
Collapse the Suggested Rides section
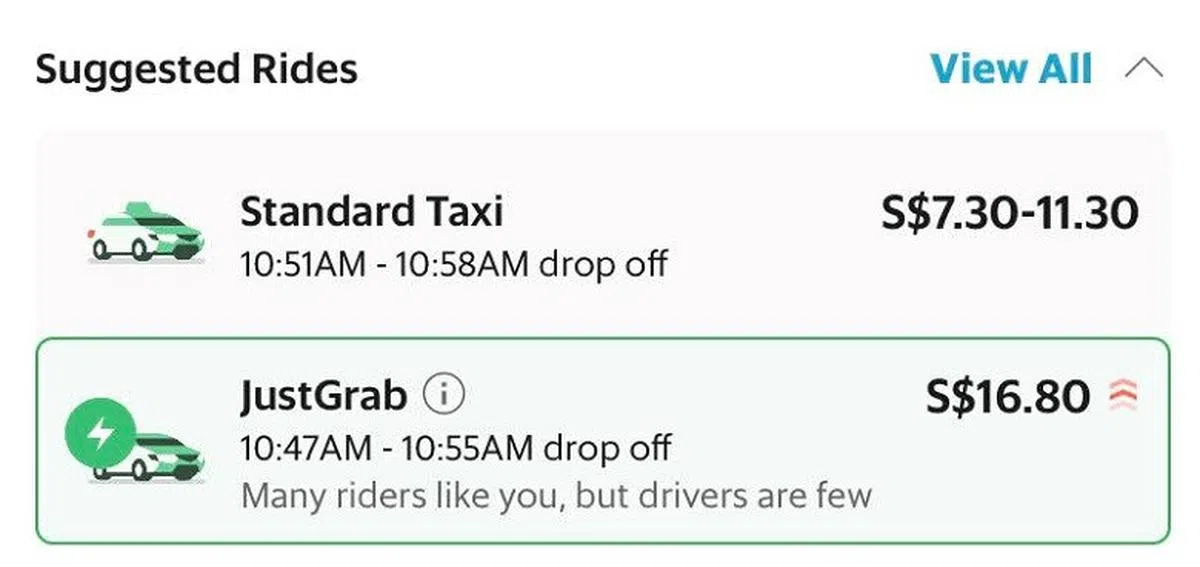coord(1144,69)
